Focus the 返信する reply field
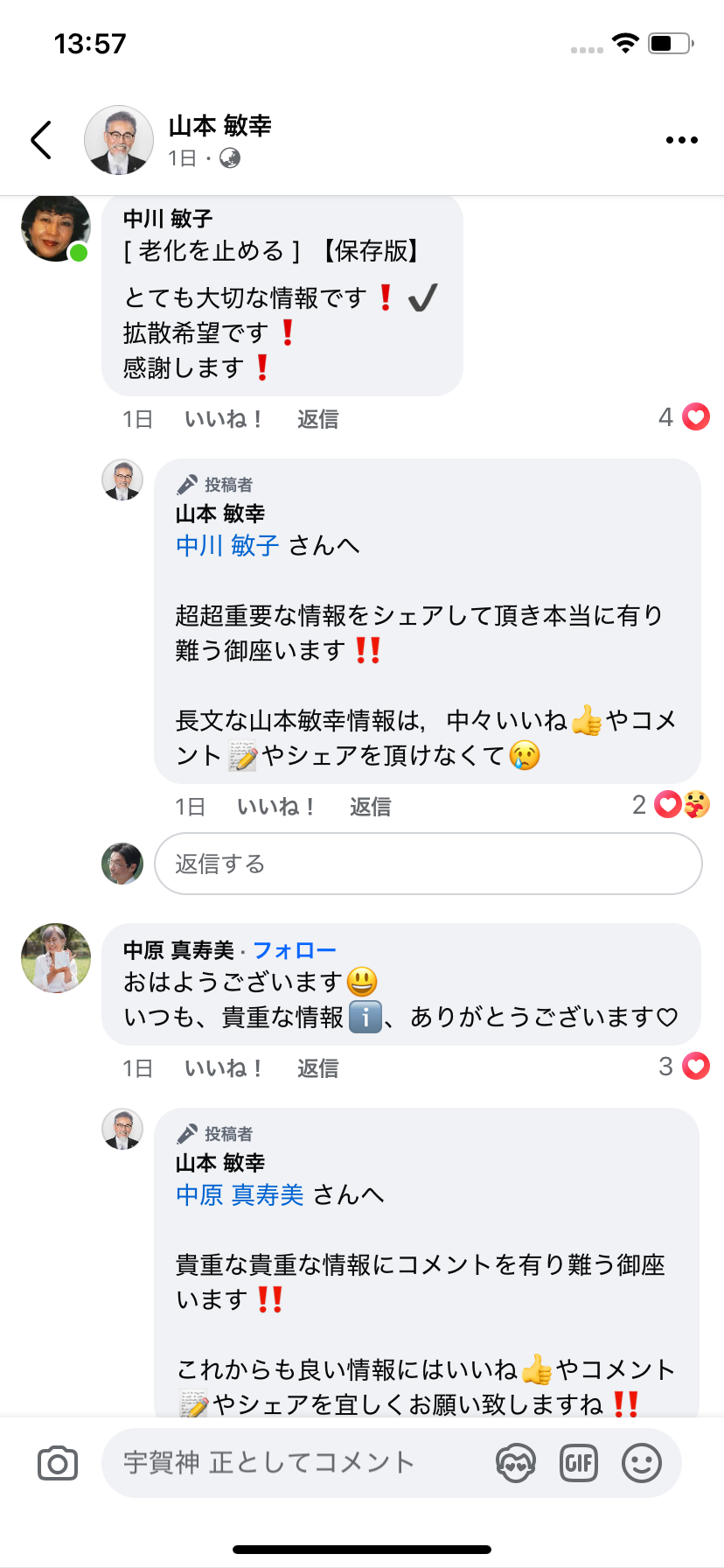This screenshot has width=724, height=1568. 428,864
